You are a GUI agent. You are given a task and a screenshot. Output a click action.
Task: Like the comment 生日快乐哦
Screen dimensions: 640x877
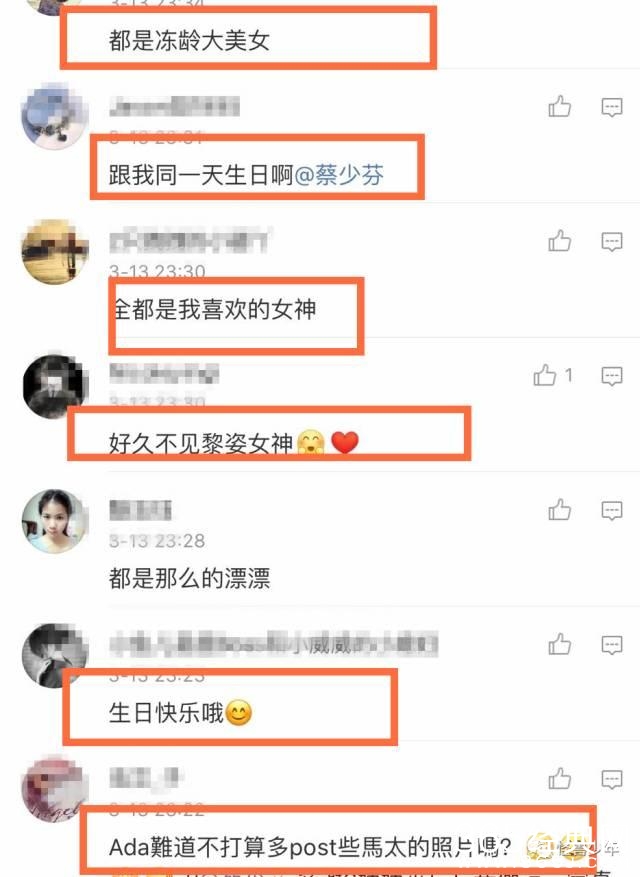(x=560, y=645)
